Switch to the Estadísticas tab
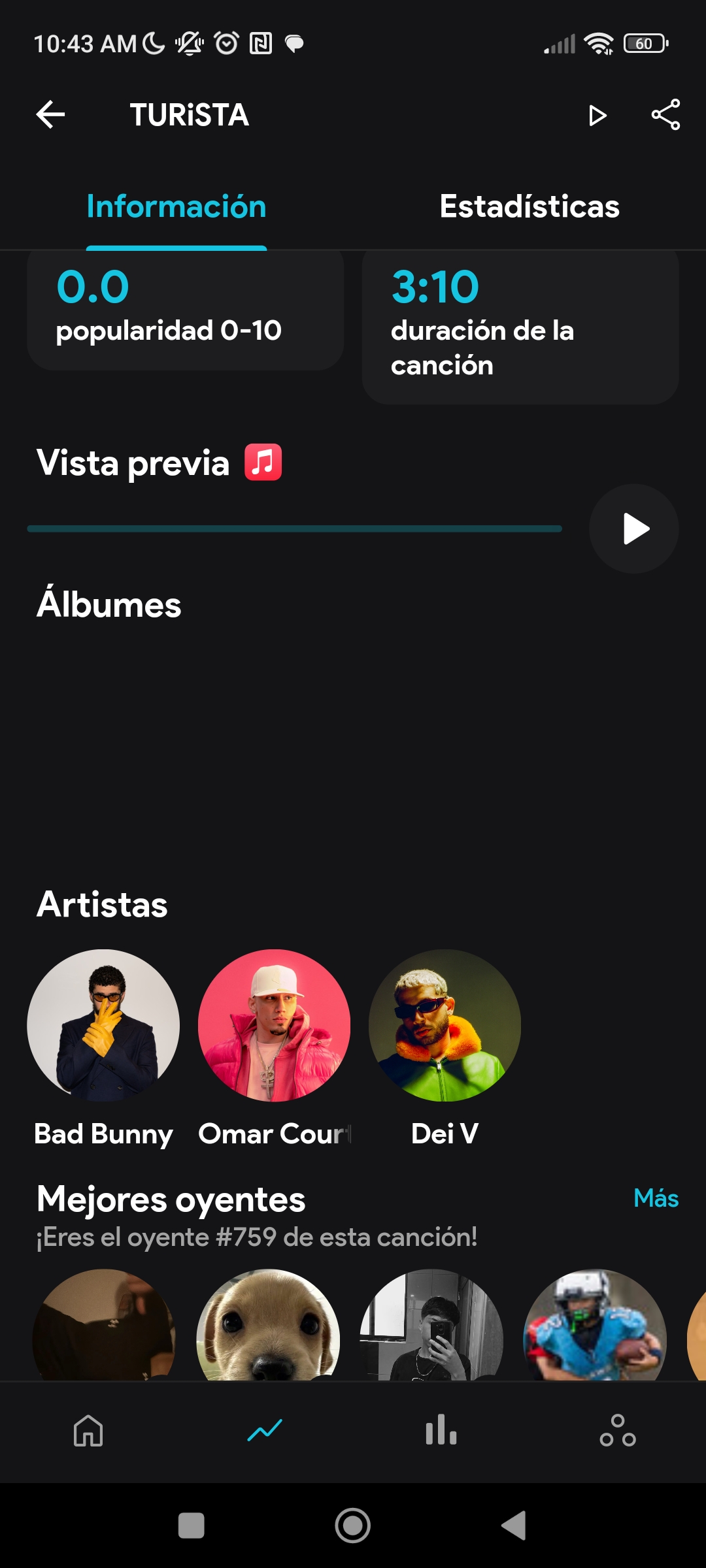Screen dimensions: 706x1568 (529, 206)
